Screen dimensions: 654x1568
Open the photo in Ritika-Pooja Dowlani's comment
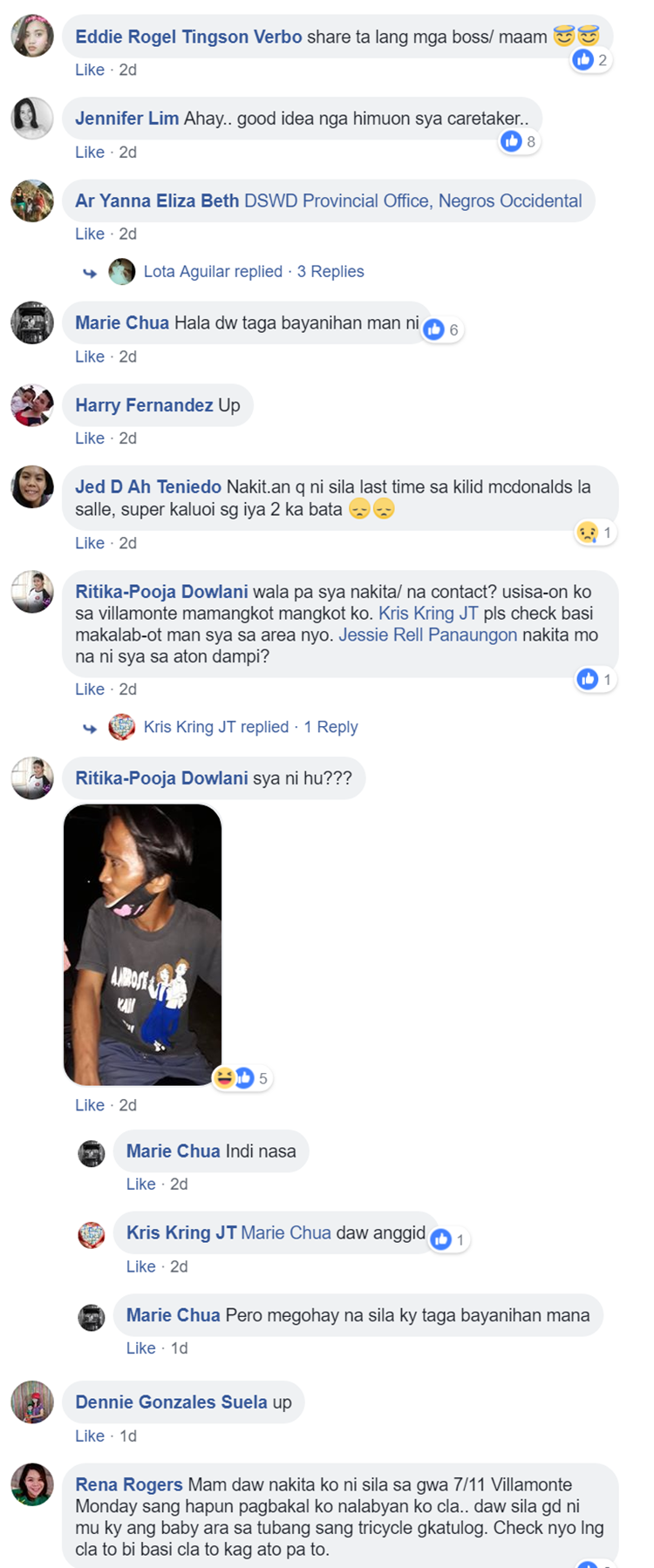(143, 944)
